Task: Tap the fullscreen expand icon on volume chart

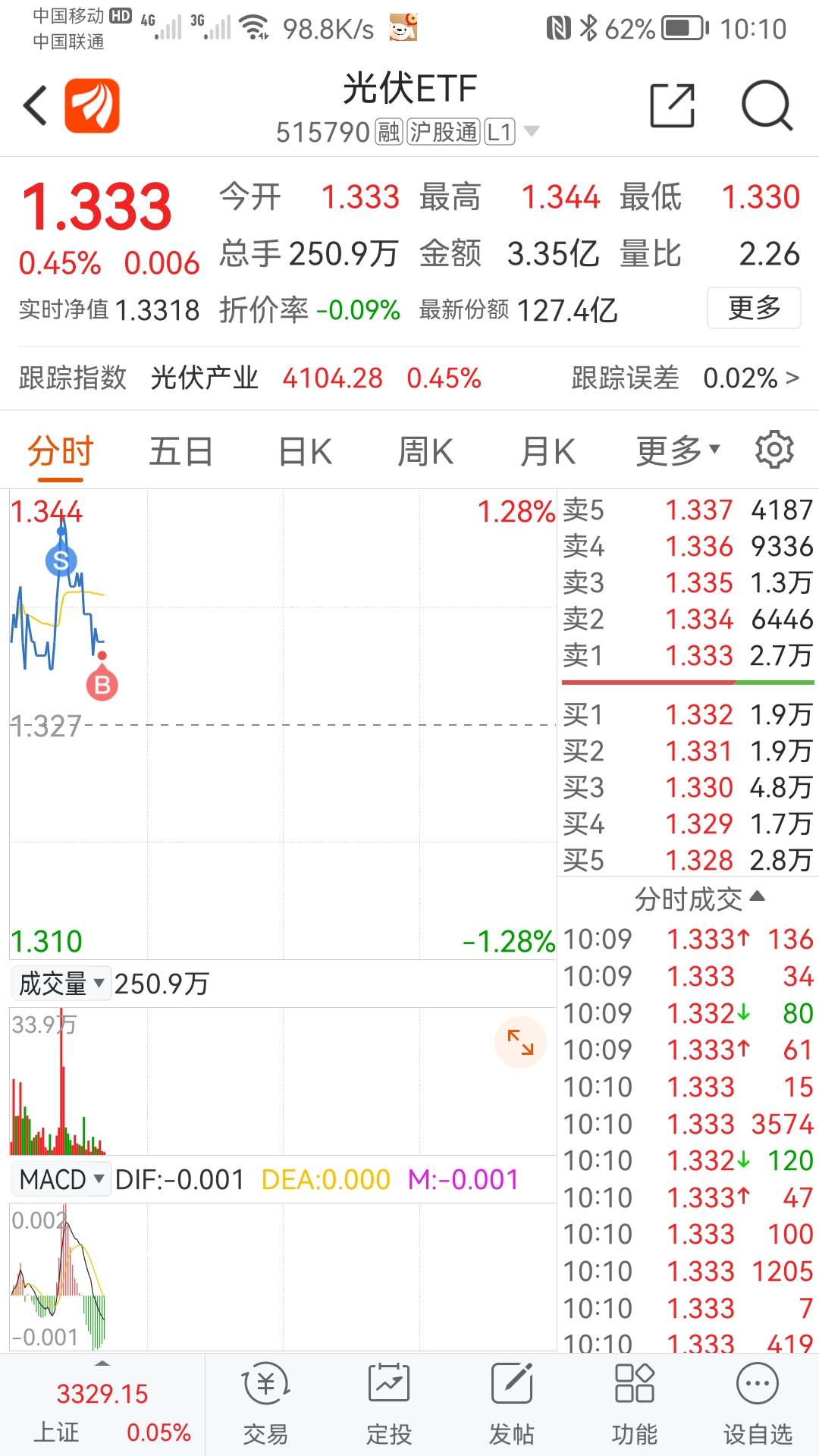Action: tap(520, 1043)
